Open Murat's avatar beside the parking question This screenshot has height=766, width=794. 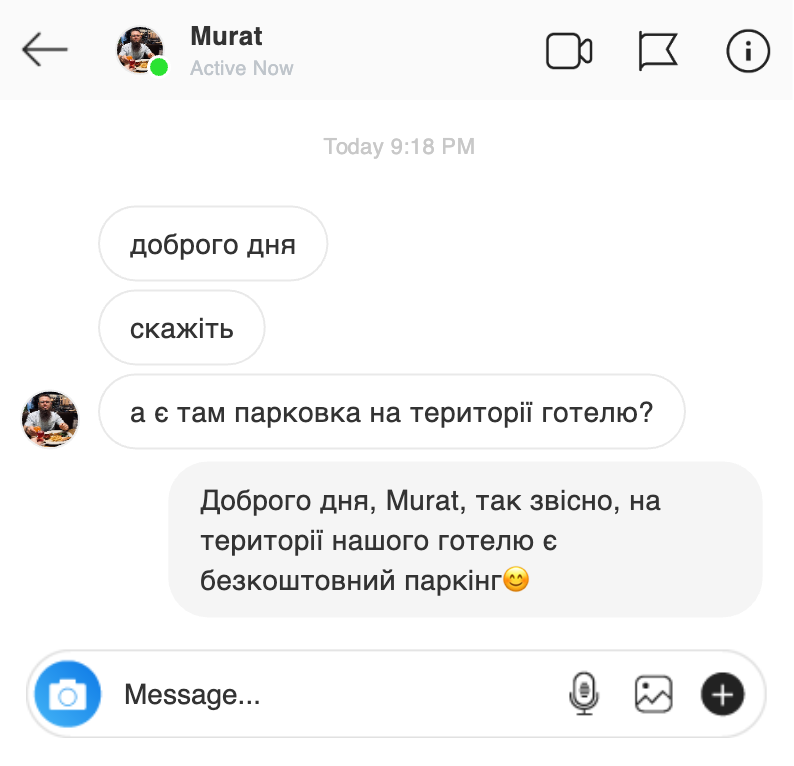50,419
